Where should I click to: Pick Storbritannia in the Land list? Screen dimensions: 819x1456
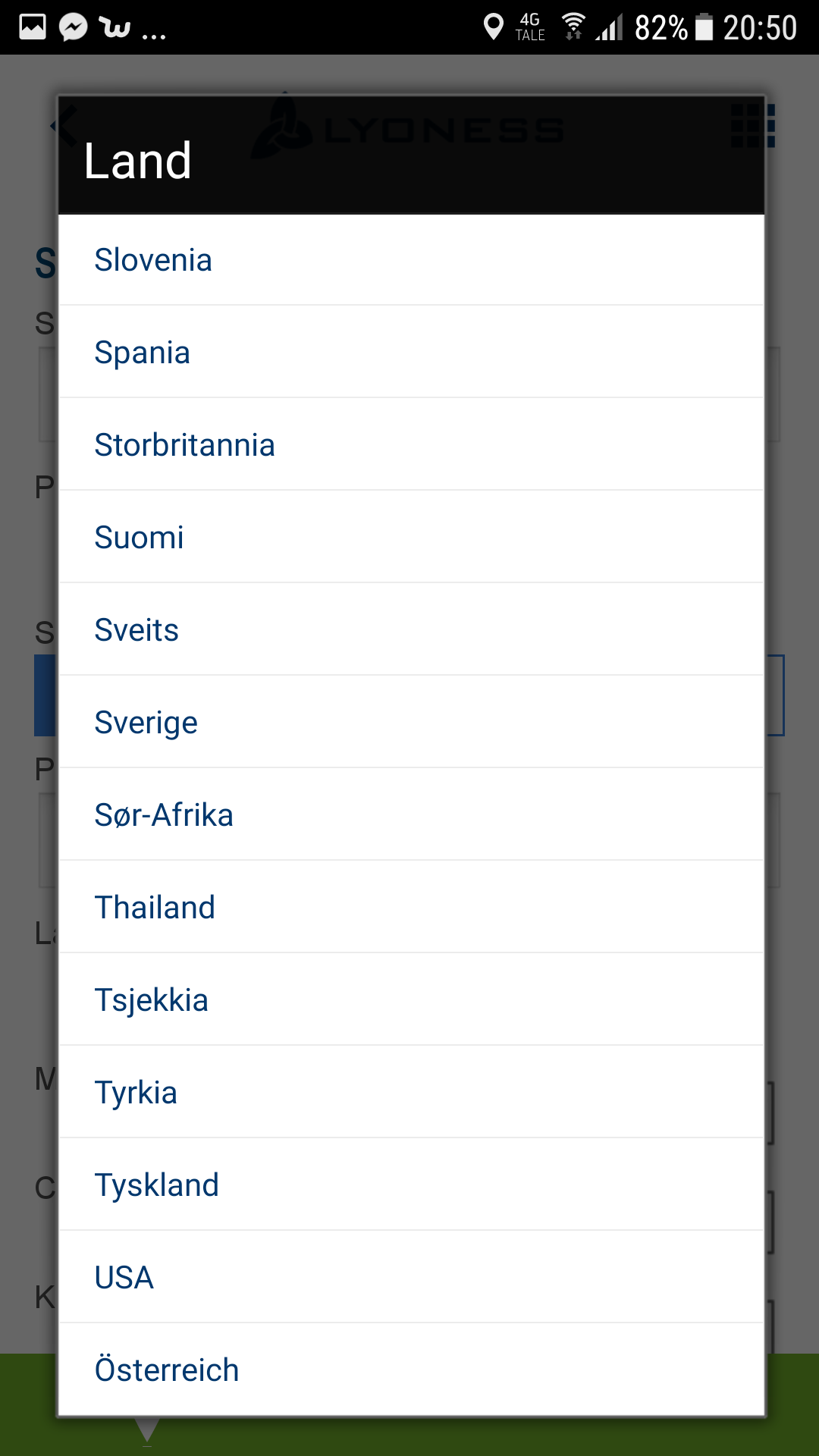411,445
